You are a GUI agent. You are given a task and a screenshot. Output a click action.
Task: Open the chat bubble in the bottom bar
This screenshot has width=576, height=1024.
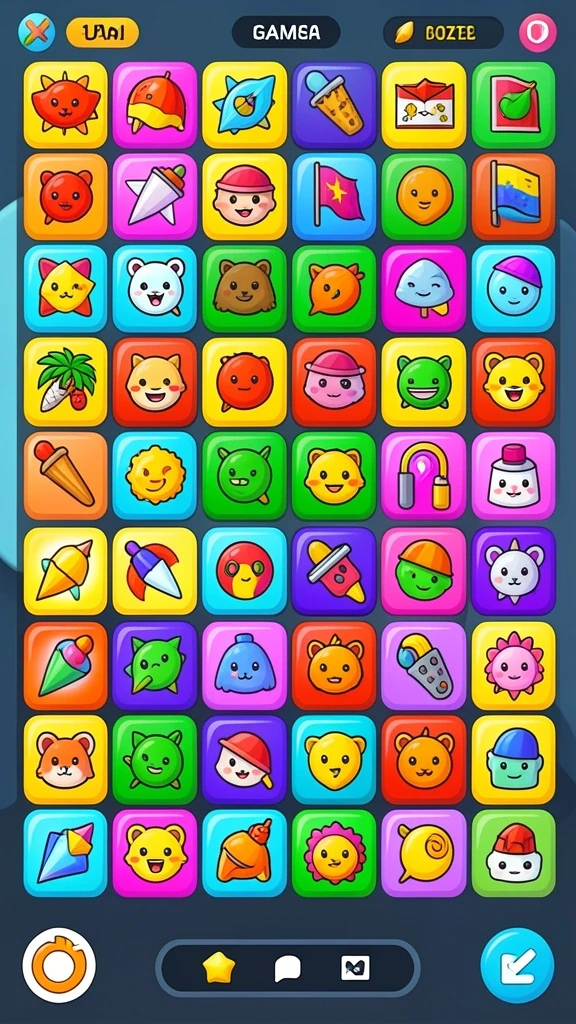(287, 968)
